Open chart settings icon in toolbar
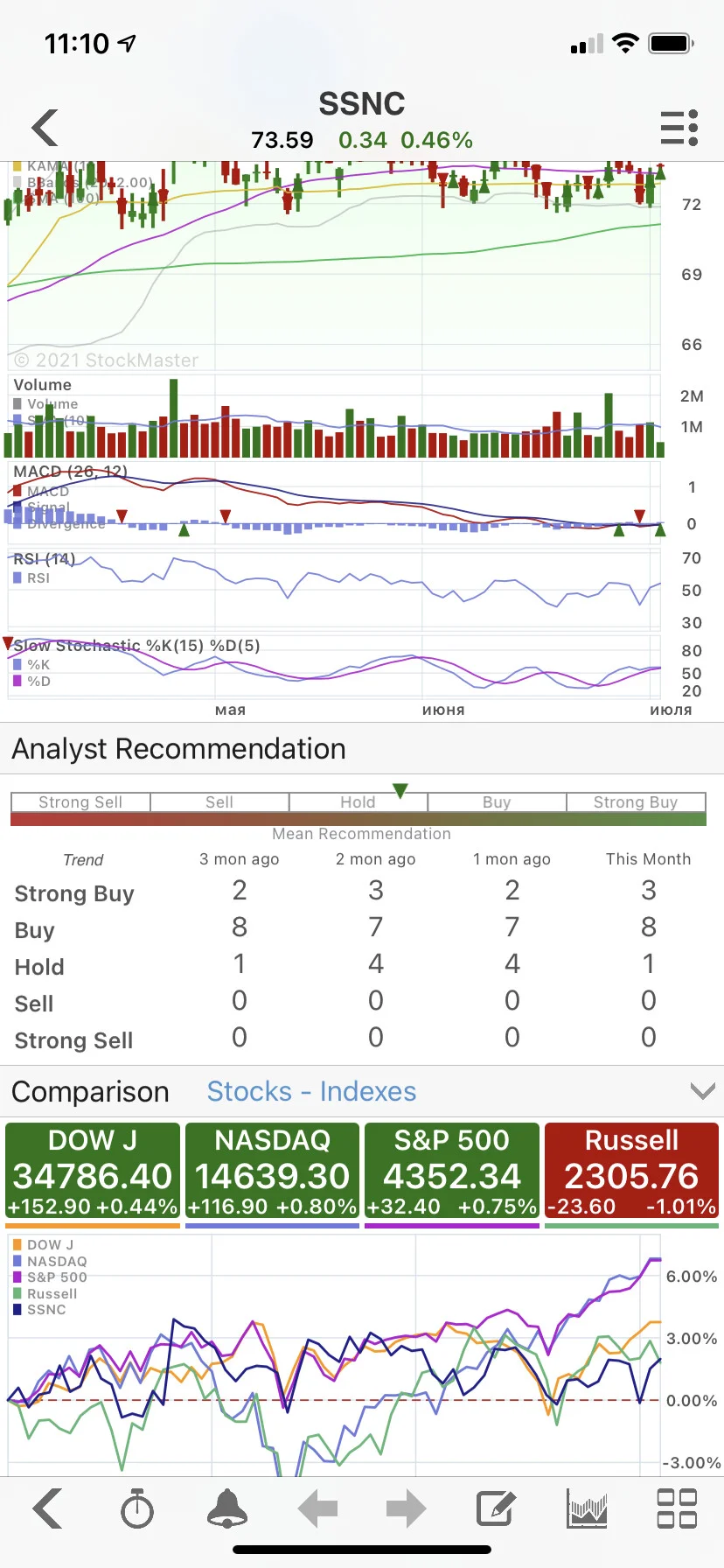724x1568 pixels. [587, 1508]
